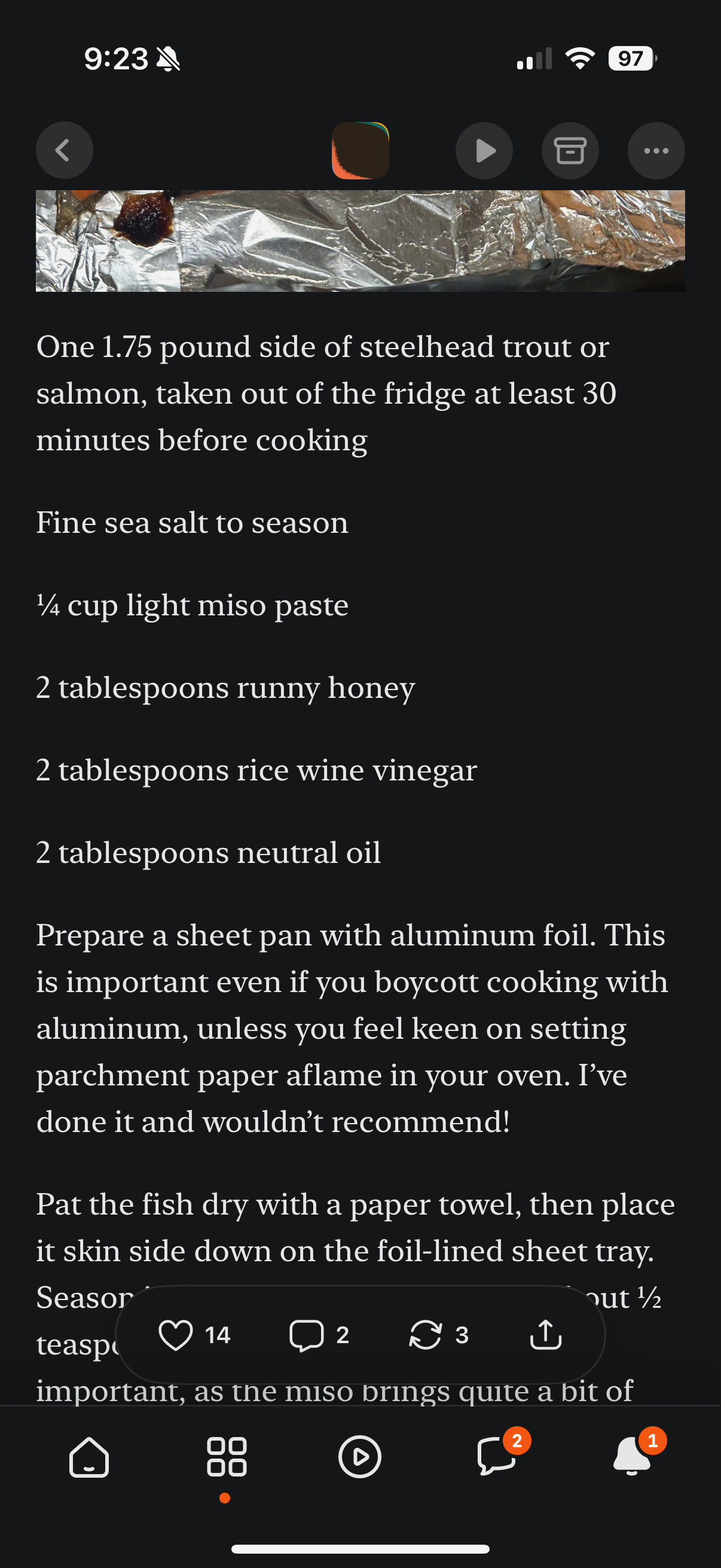The image size is (721, 1568).
Task: Open the comments on this post
Action: pyautogui.click(x=306, y=1335)
